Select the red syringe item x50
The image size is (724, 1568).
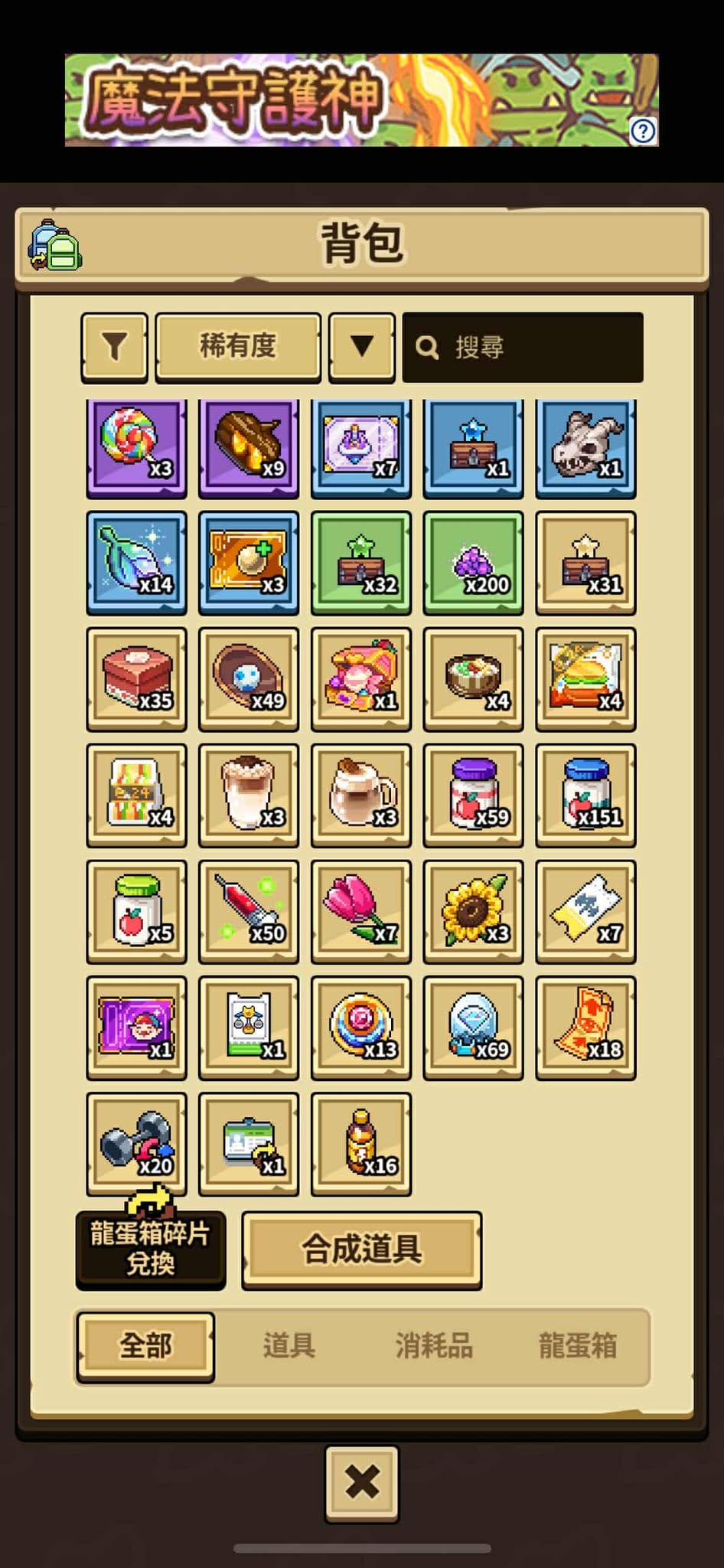click(x=249, y=912)
